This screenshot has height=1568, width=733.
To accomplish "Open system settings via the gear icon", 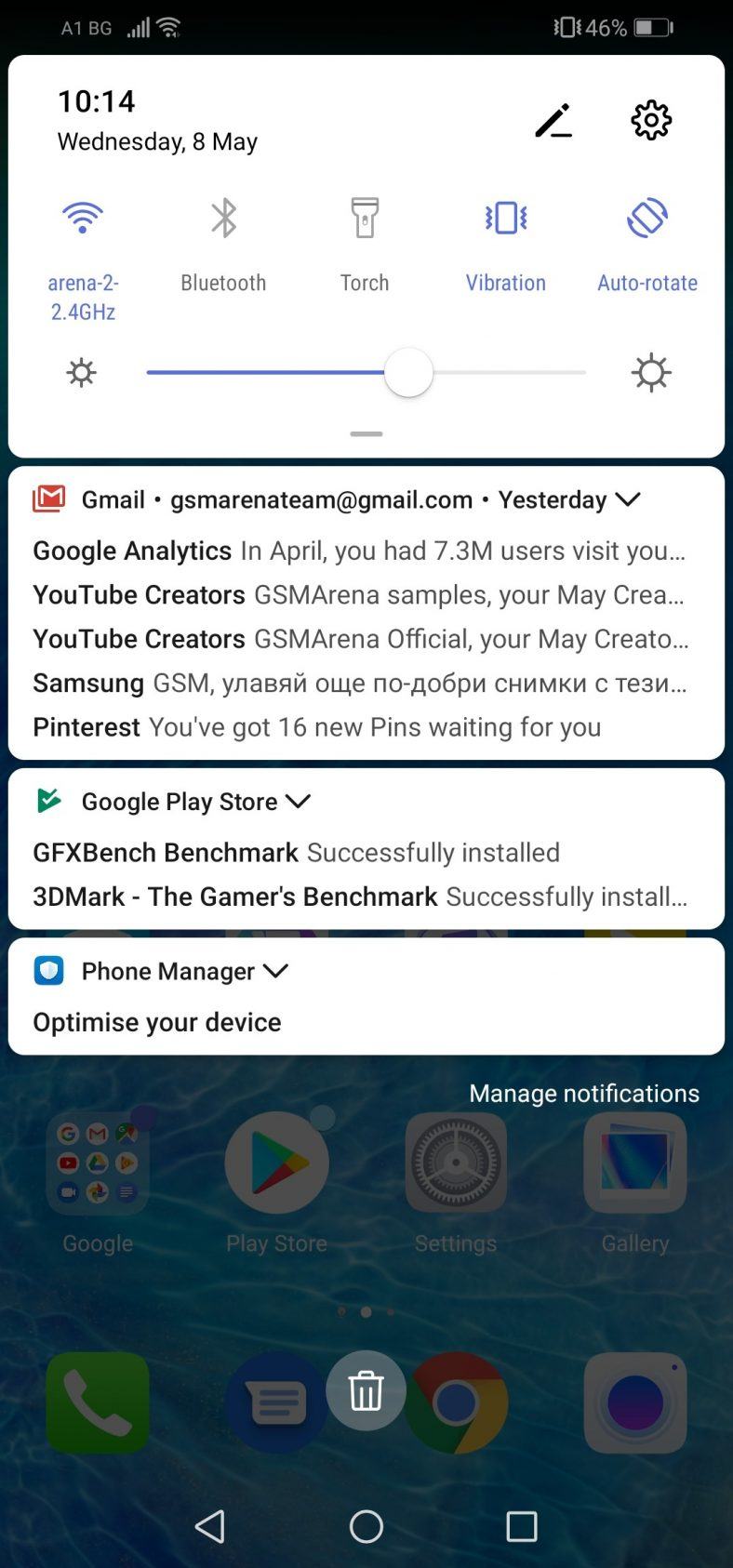I will click(650, 120).
